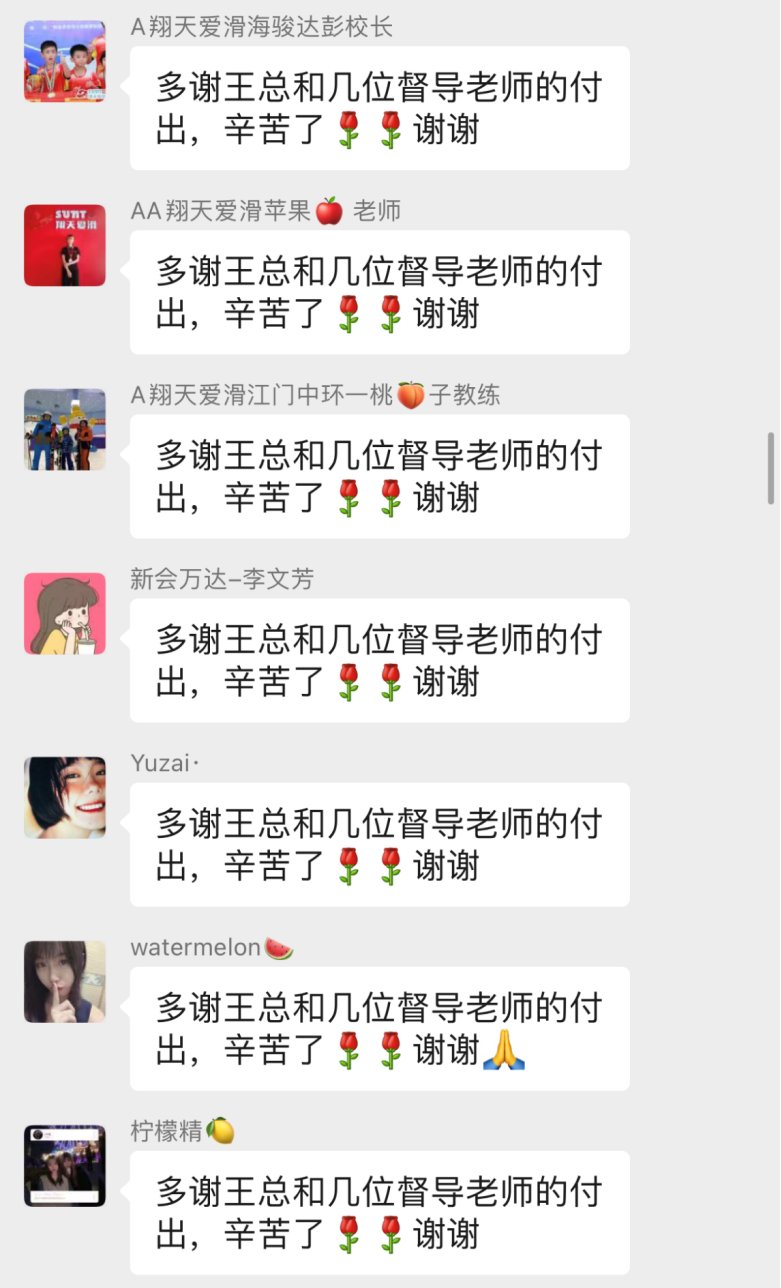The width and height of the screenshot is (781, 1288).
Task: Open watermelon's profile from avatar
Action: (x=65, y=981)
